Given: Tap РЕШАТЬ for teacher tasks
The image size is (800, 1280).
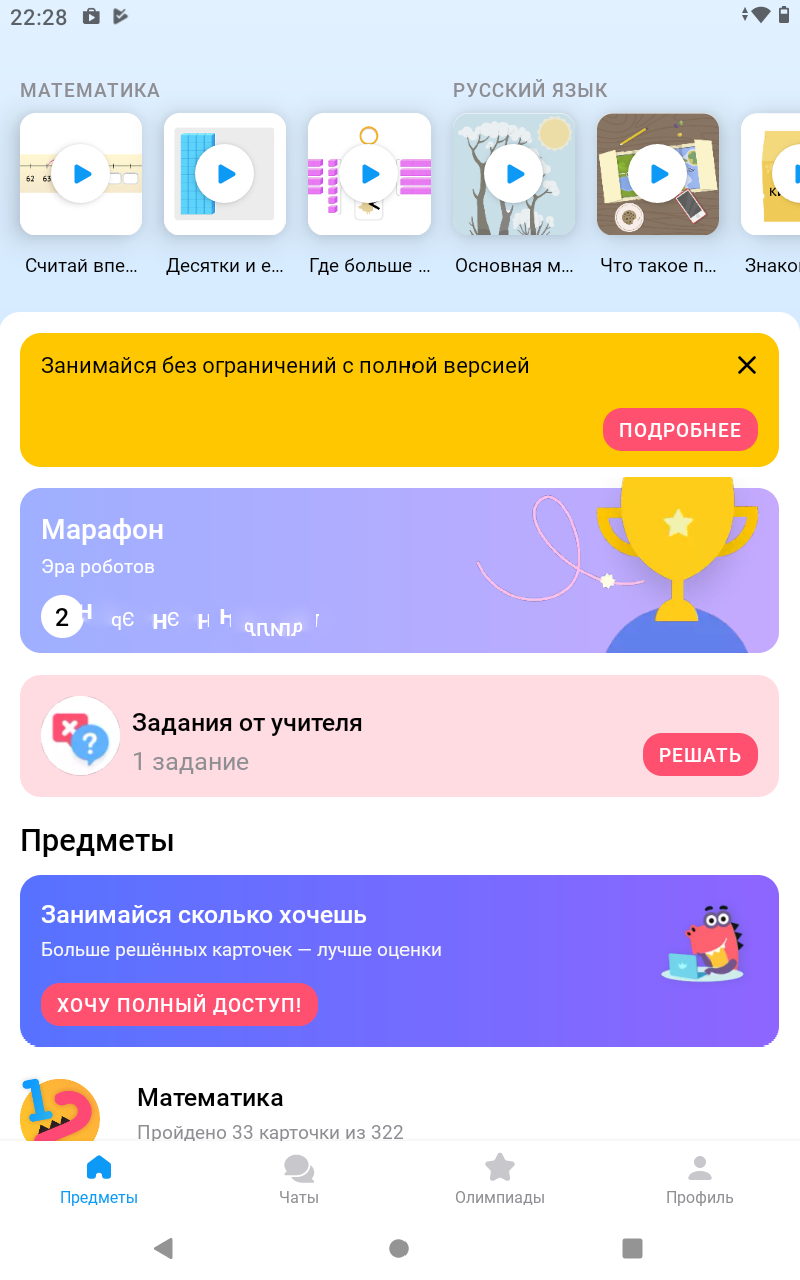Looking at the screenshot, I should tap(700, 755).
